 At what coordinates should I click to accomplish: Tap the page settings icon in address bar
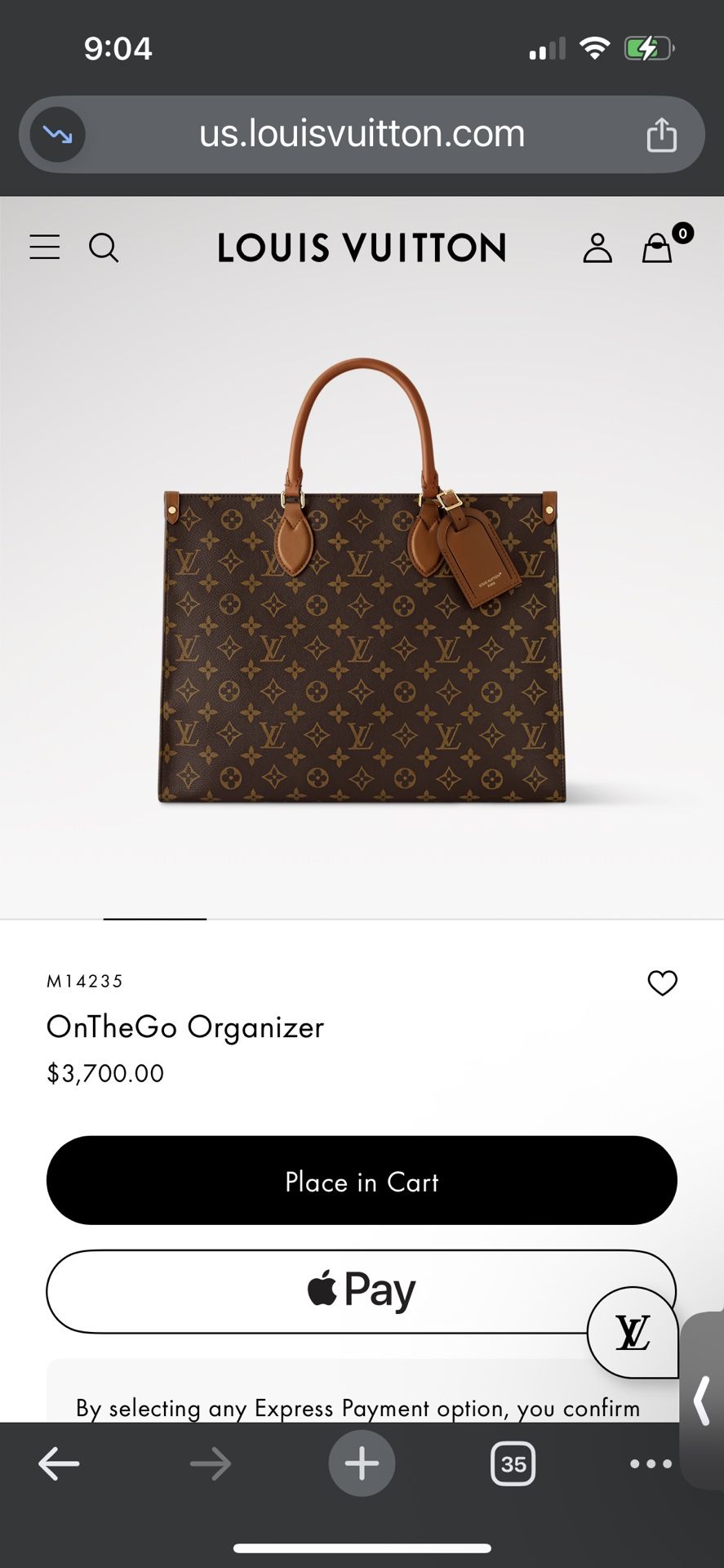pyautogui.click(x=56, y=133)
